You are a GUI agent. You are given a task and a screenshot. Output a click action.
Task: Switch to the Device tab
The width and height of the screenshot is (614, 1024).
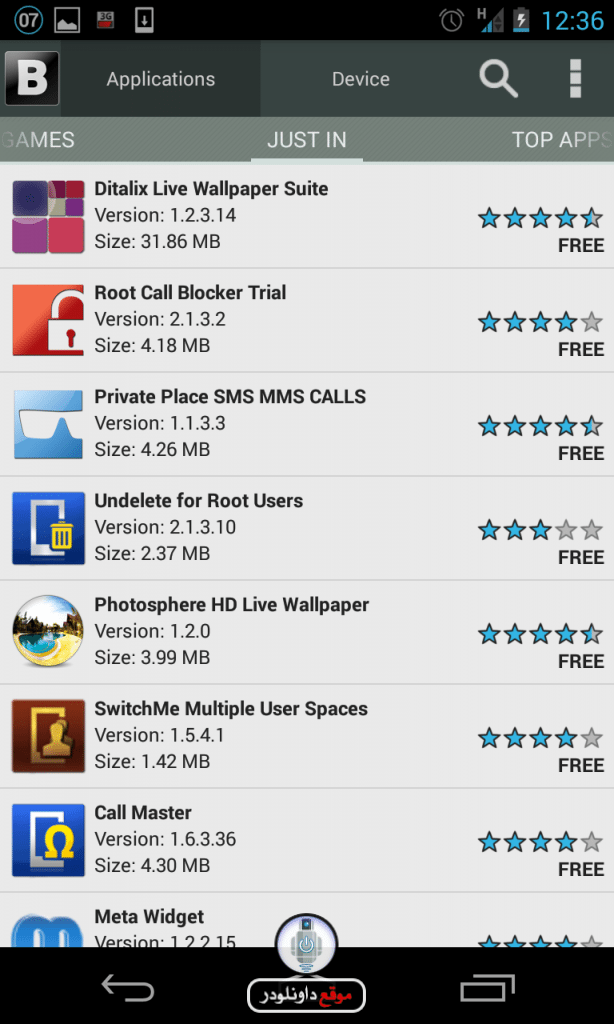(x=360, y=79)
